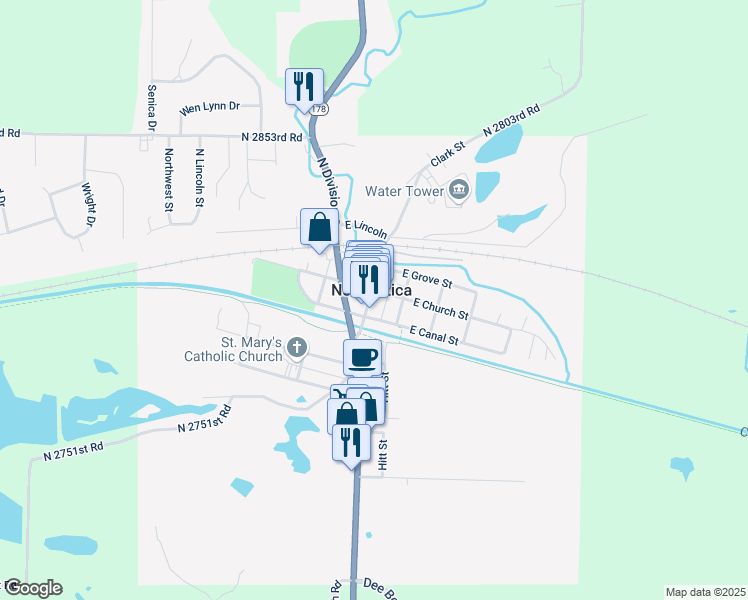Viewport: 748px width, 600px height.
Task: View the Water Tower place marker
Action: tap(459, 190)
